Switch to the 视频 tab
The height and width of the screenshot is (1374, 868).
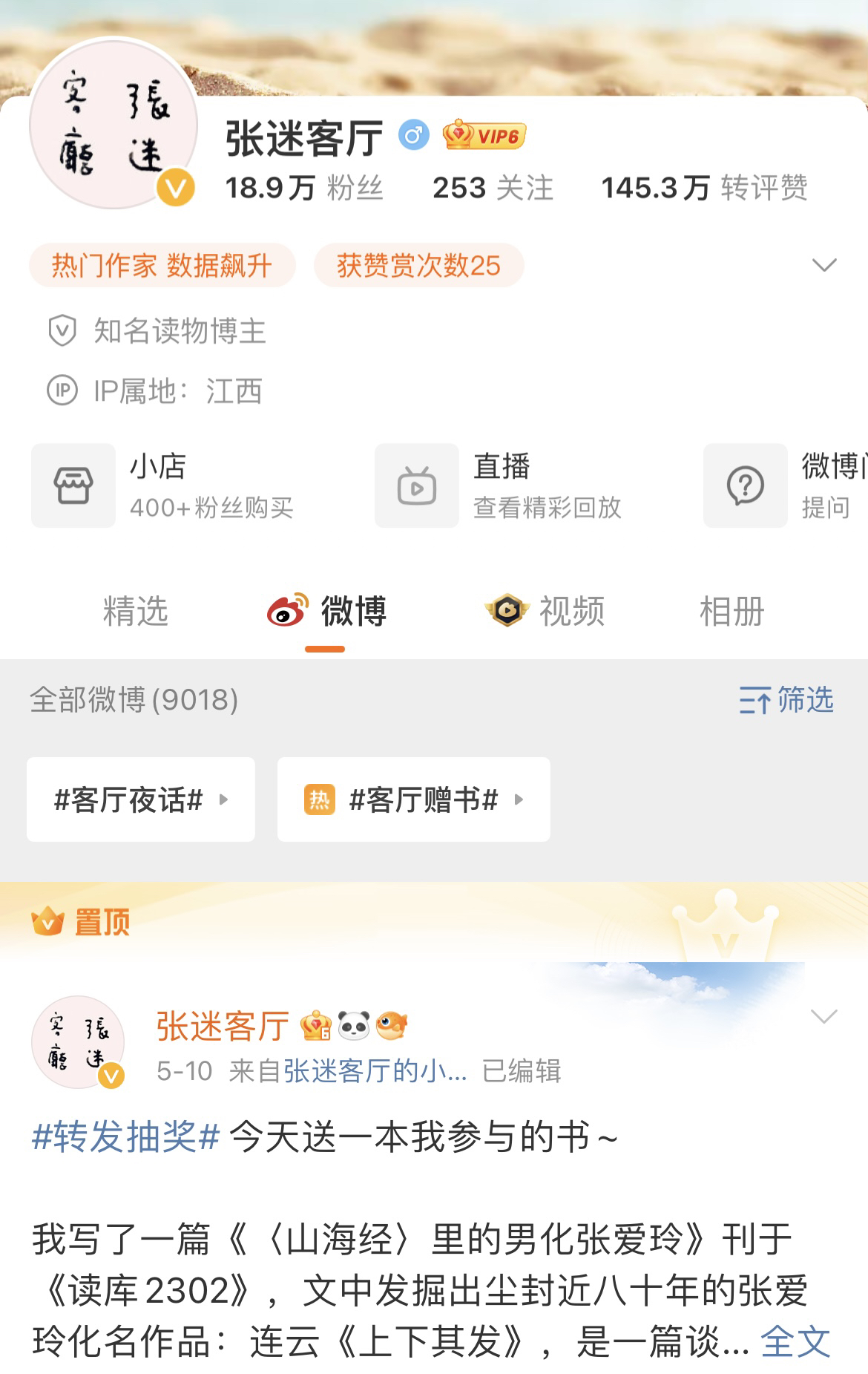pos(545,612)
